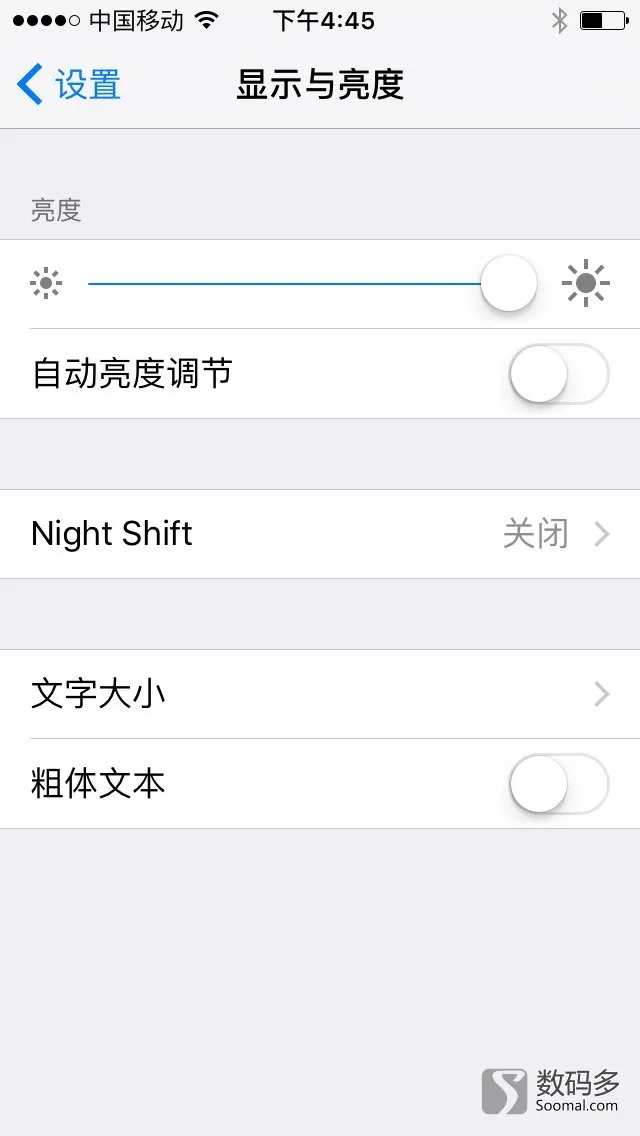The width and height of the screenshot is (640, 1136).
Task: Turn on the 粗体文本 toggle
Action: 559,784
